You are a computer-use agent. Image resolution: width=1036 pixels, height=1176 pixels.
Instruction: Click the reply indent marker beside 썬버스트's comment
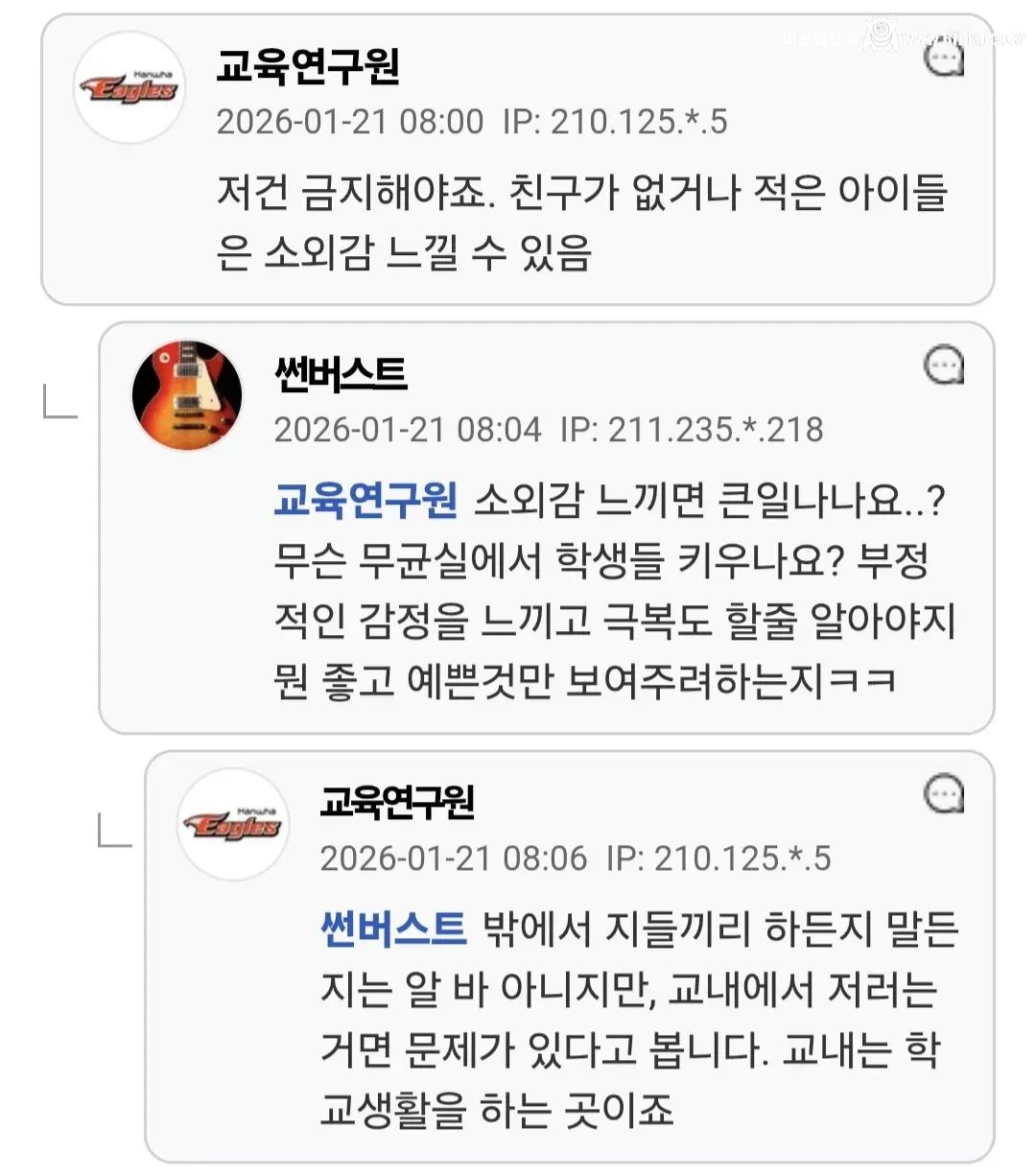coord(59,403)
